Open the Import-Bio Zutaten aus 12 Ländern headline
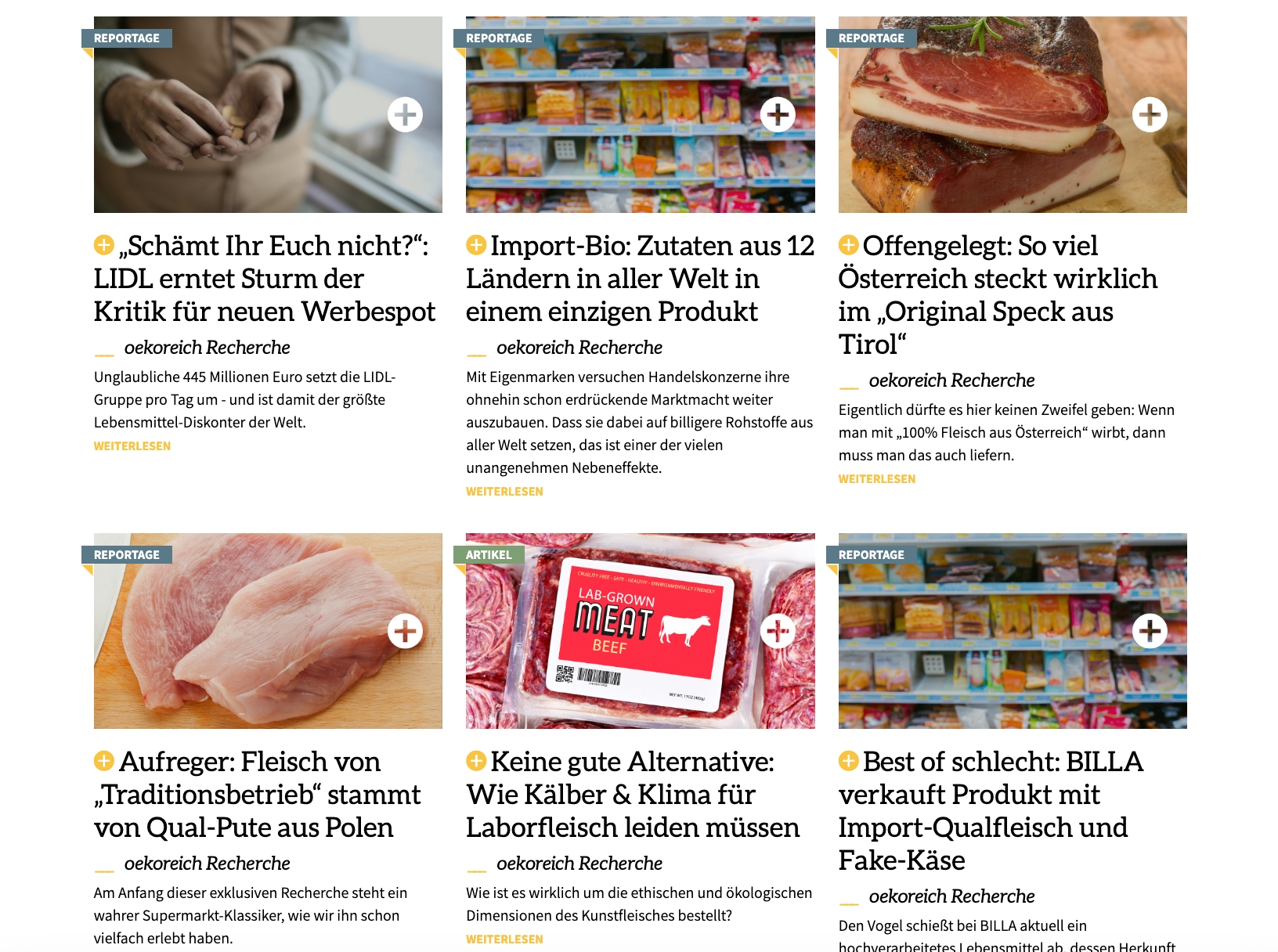This screenshot has width=1278, height=952. pos(640,279)
